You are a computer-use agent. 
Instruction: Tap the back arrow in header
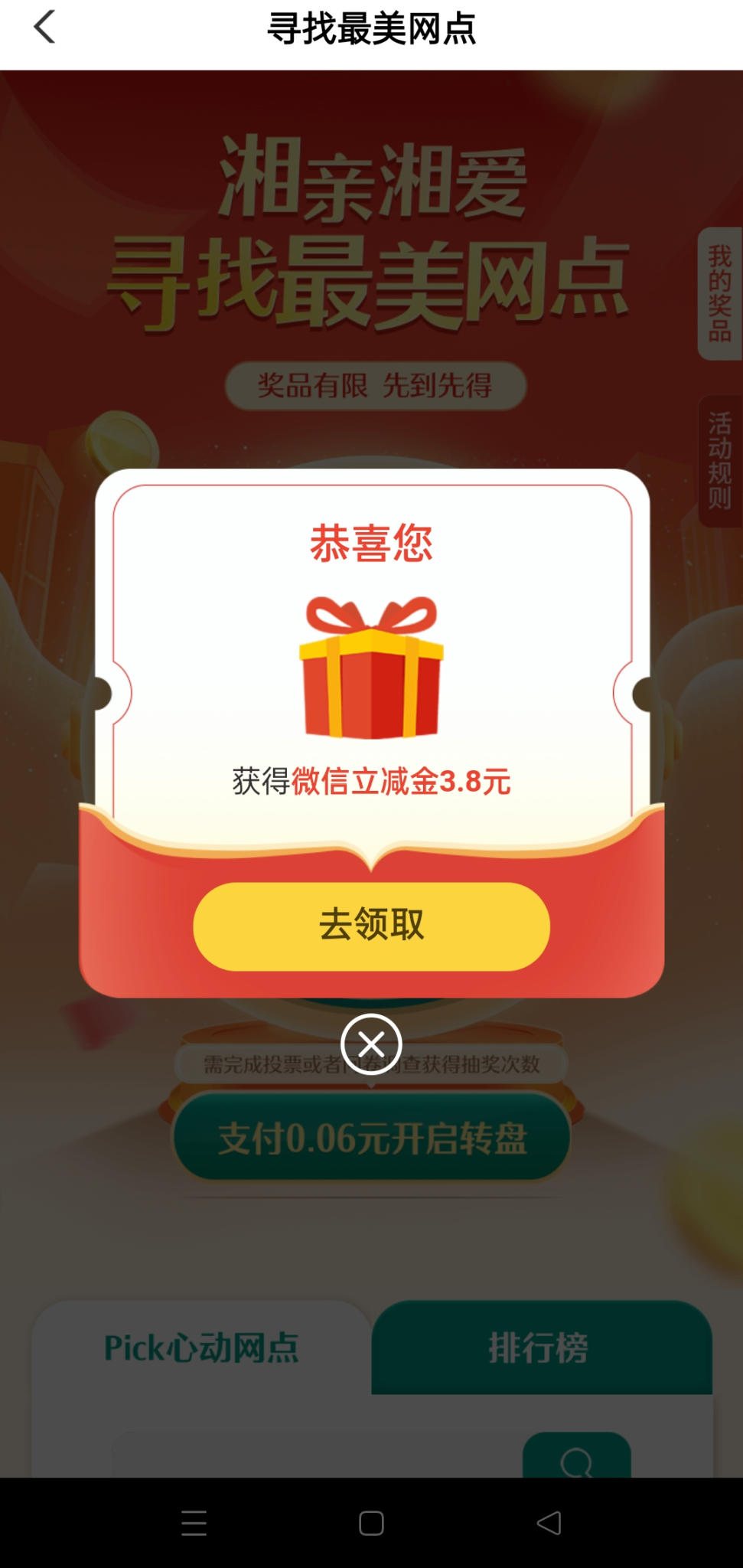point(44,28)
